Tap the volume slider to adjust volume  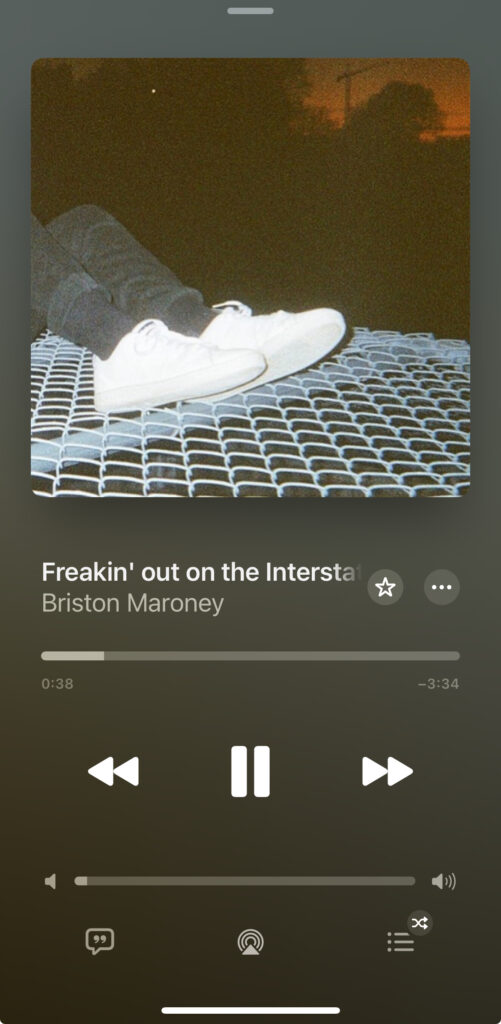coord(244,881)
